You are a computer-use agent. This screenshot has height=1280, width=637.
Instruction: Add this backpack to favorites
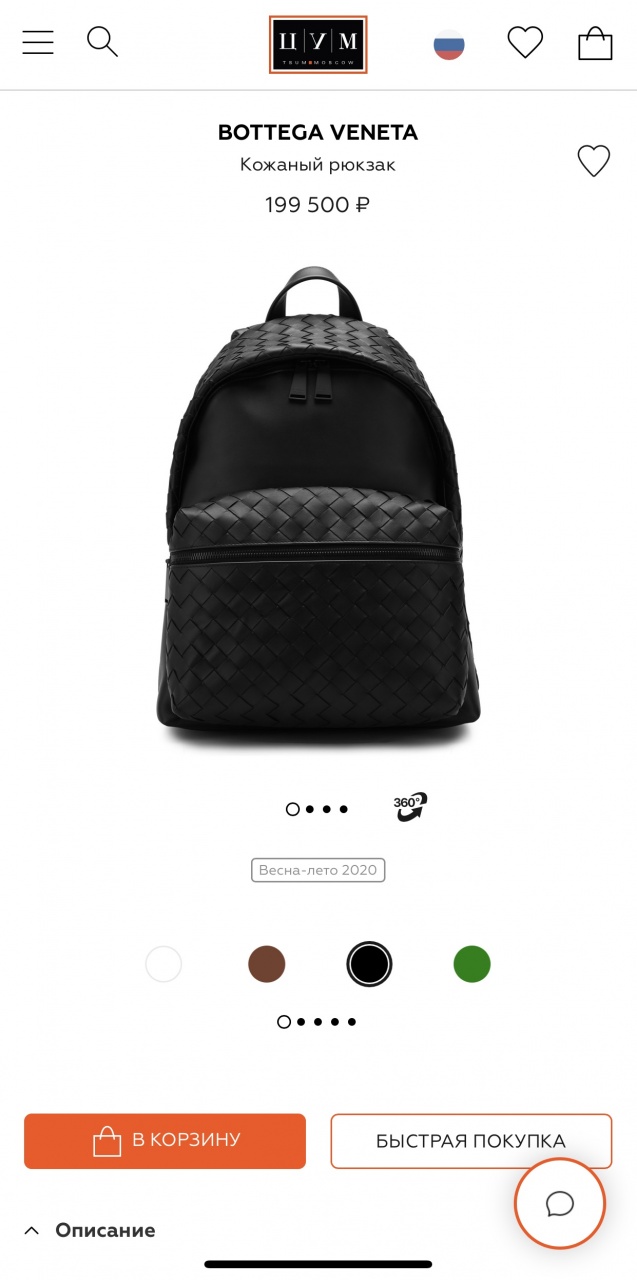click(x=593, y=161)
